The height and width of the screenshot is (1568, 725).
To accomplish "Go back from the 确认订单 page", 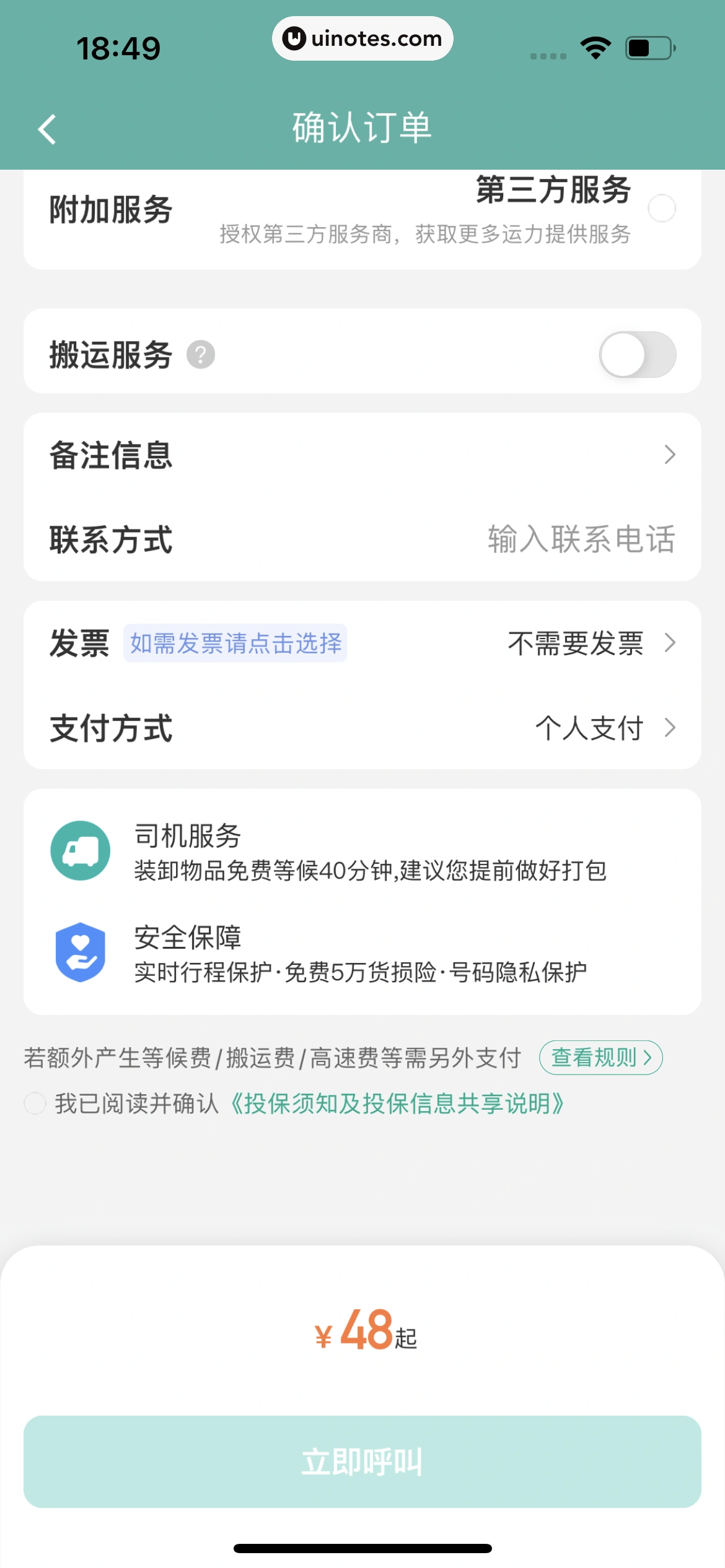I will [x=47, y=129].
